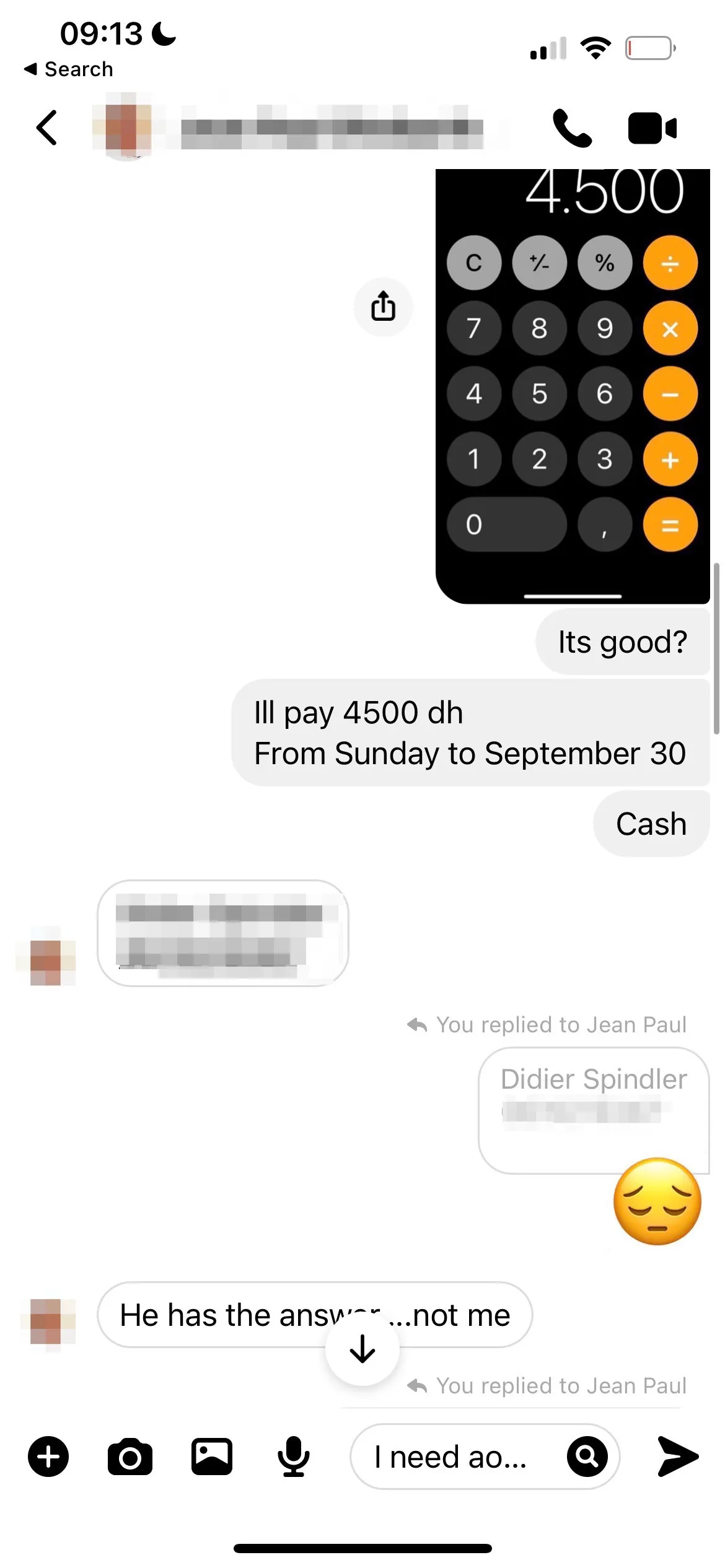This screenshot has height=1568, width=725.
Task: Record a voice message
Action: (294, 1457)
